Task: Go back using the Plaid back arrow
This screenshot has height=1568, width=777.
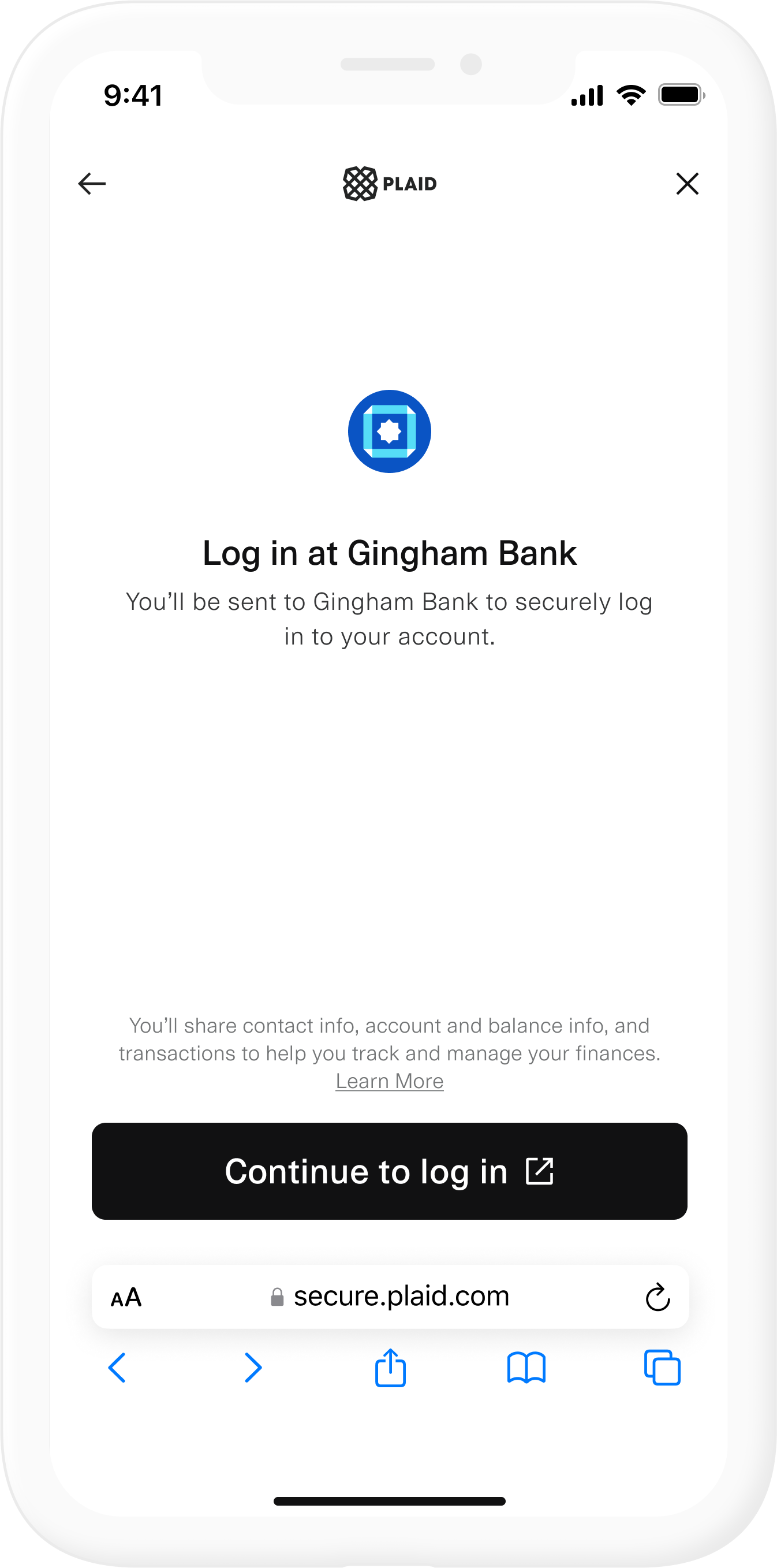Action: tap(92, 183)
